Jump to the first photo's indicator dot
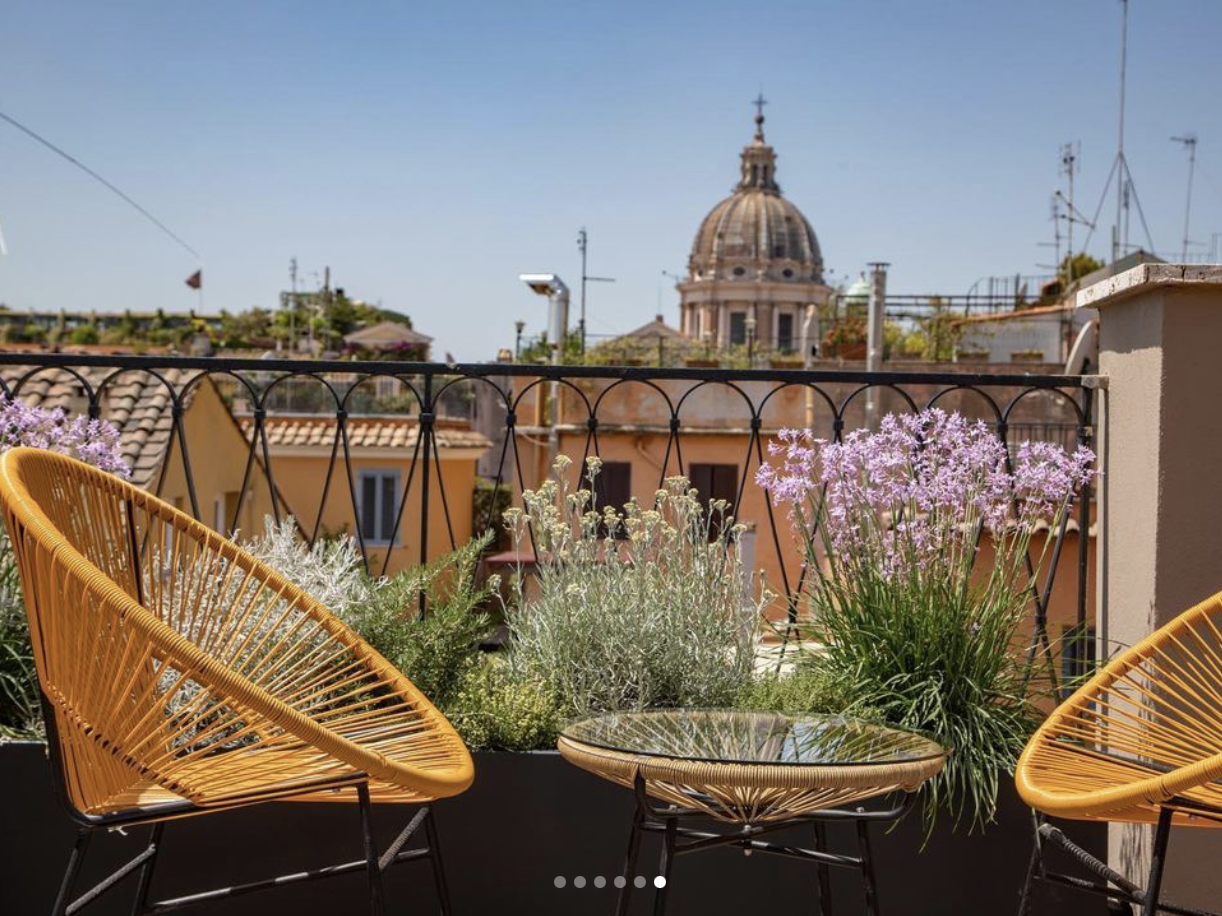Image resolution: width=1222 pixels, height=916 pixels. click(560, 882)
